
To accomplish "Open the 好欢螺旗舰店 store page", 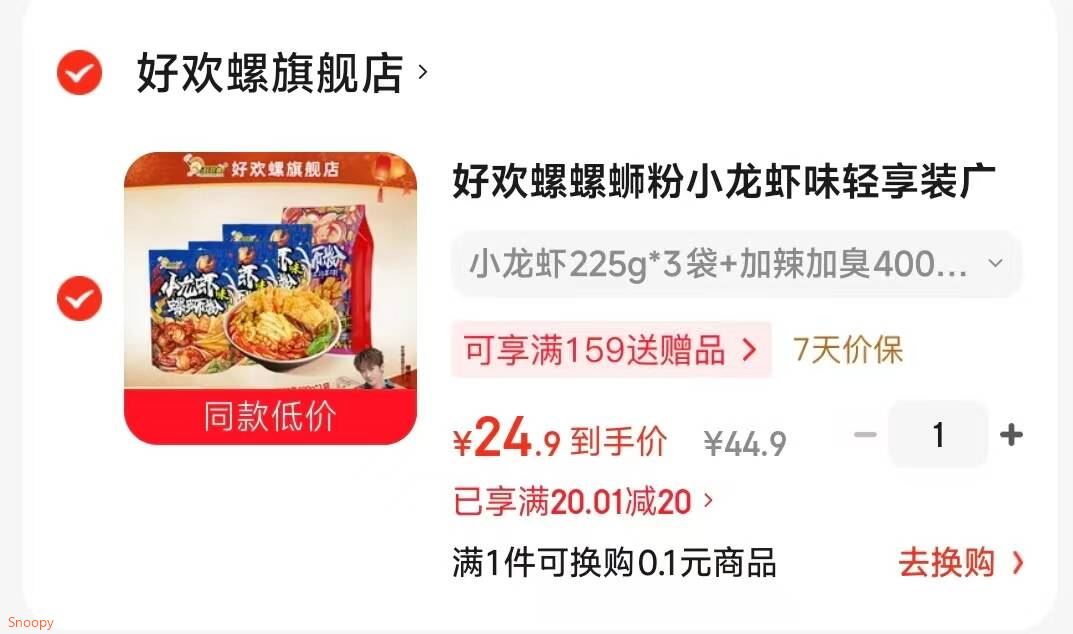I will click(x=281, y=73).
